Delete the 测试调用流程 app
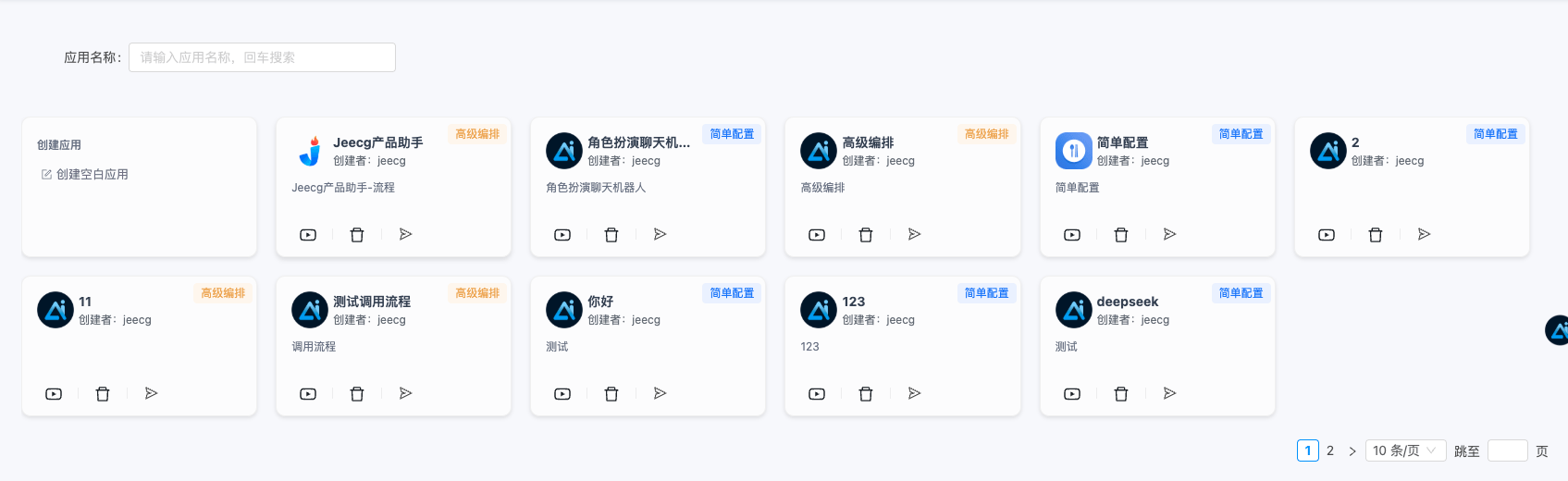The height and width of the screenshot is (481, 1568). click(357, 394)
